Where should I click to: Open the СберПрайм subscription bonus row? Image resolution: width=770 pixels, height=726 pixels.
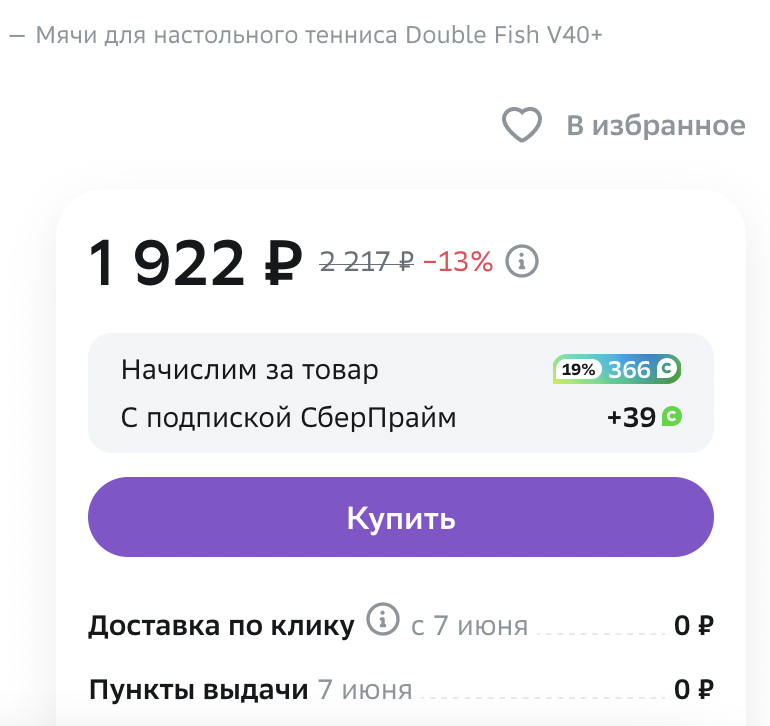click(x=401, y=418)
